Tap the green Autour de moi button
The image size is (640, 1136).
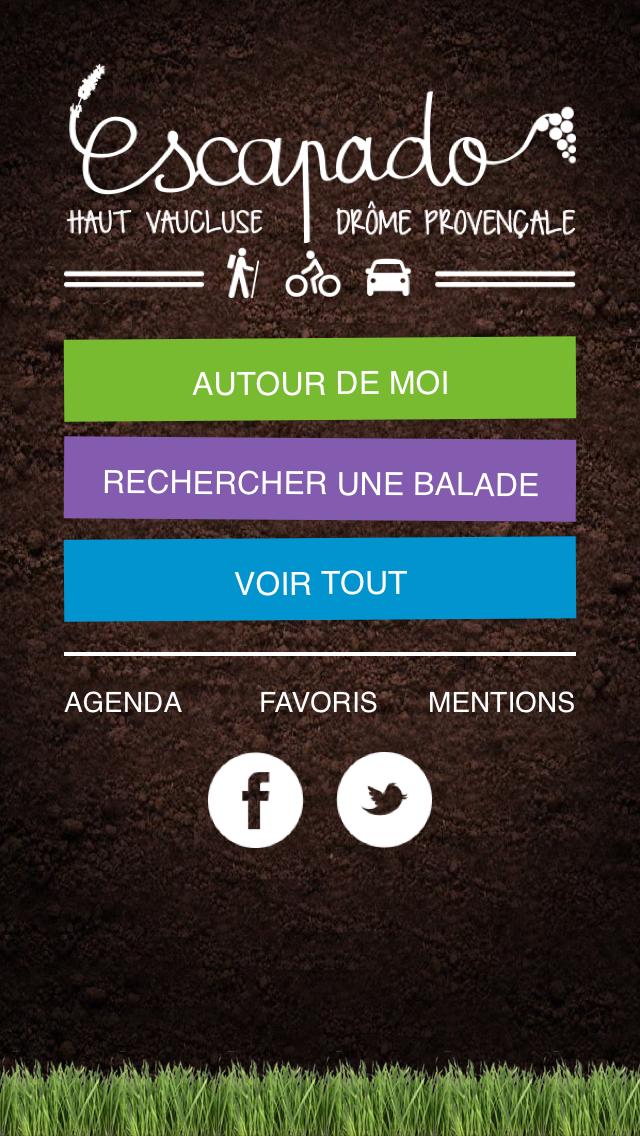tap(320, 381)
